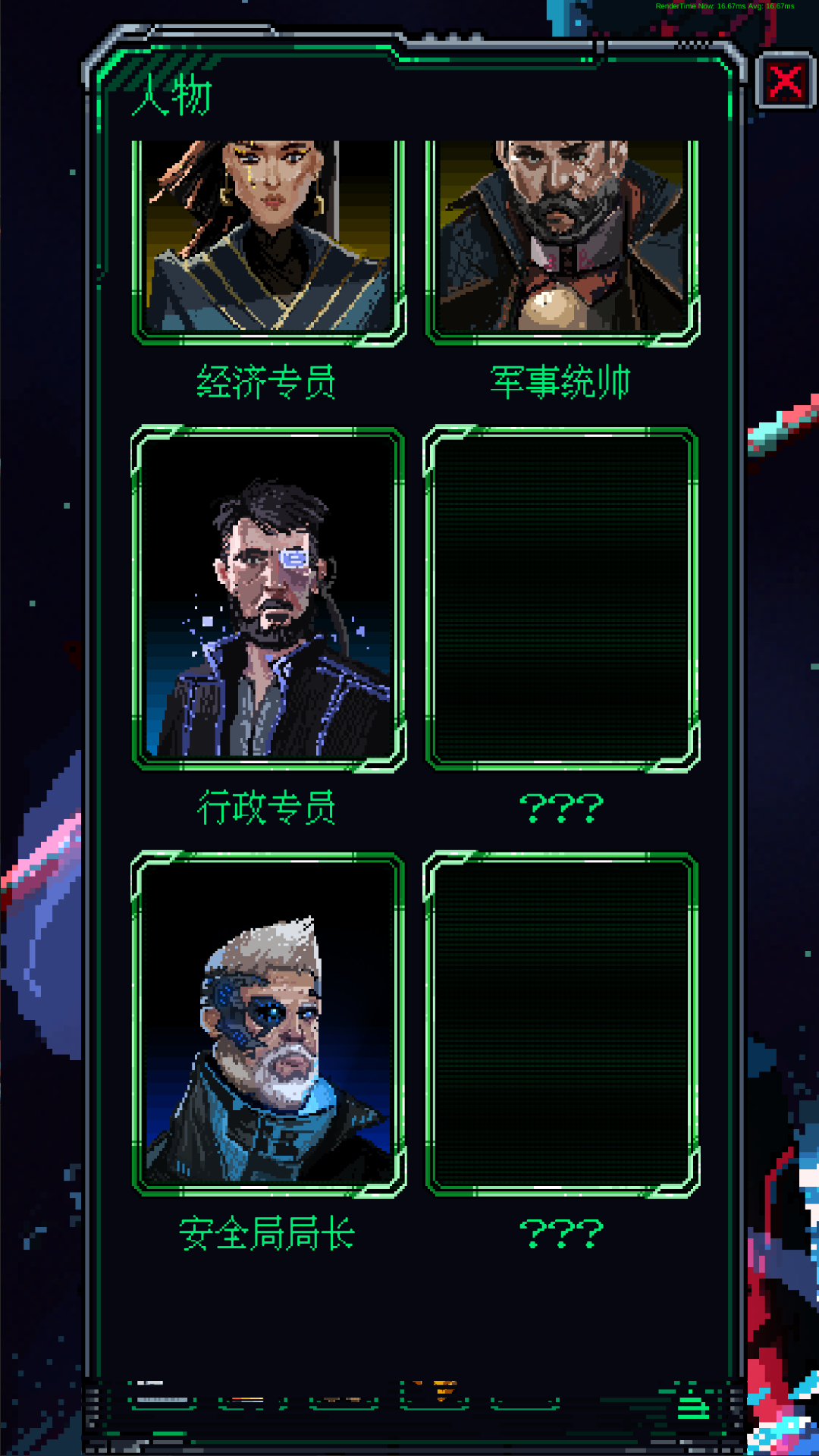Select the 行政专员 character portrait

click(x=268, y=598)
